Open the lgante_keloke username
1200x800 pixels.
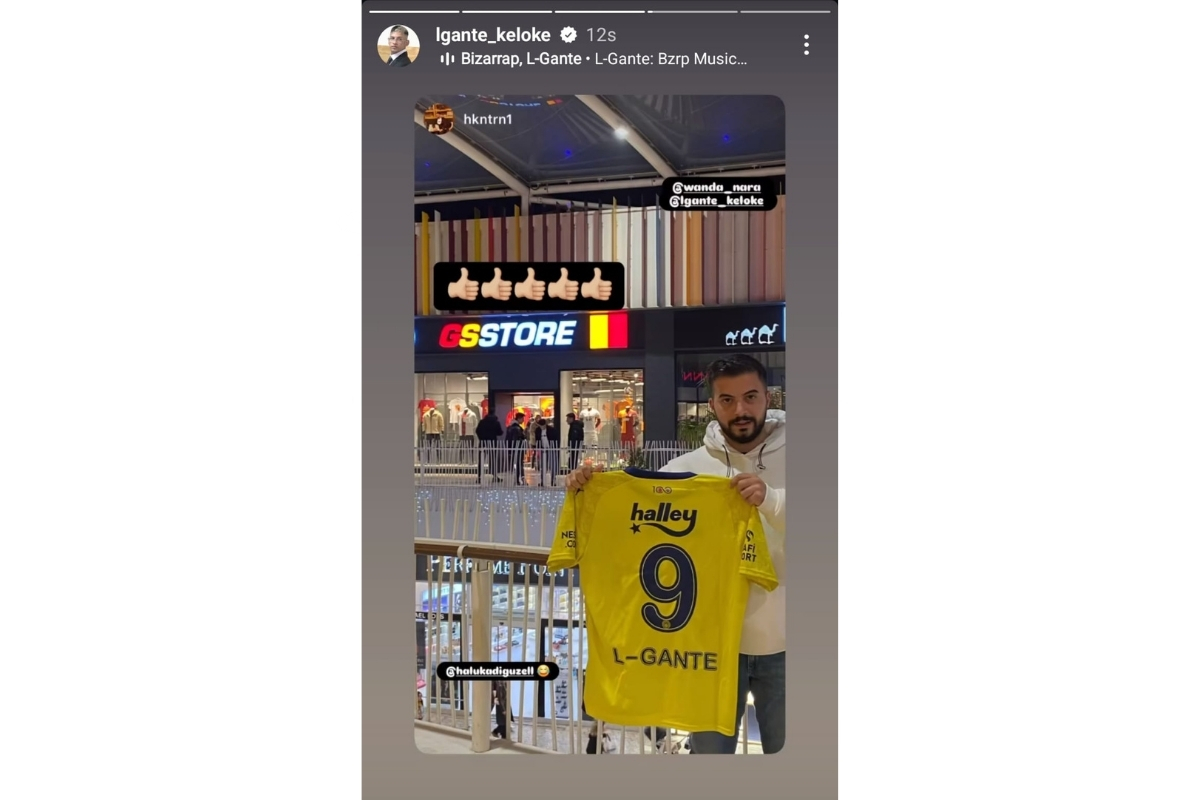click(493, 35)
